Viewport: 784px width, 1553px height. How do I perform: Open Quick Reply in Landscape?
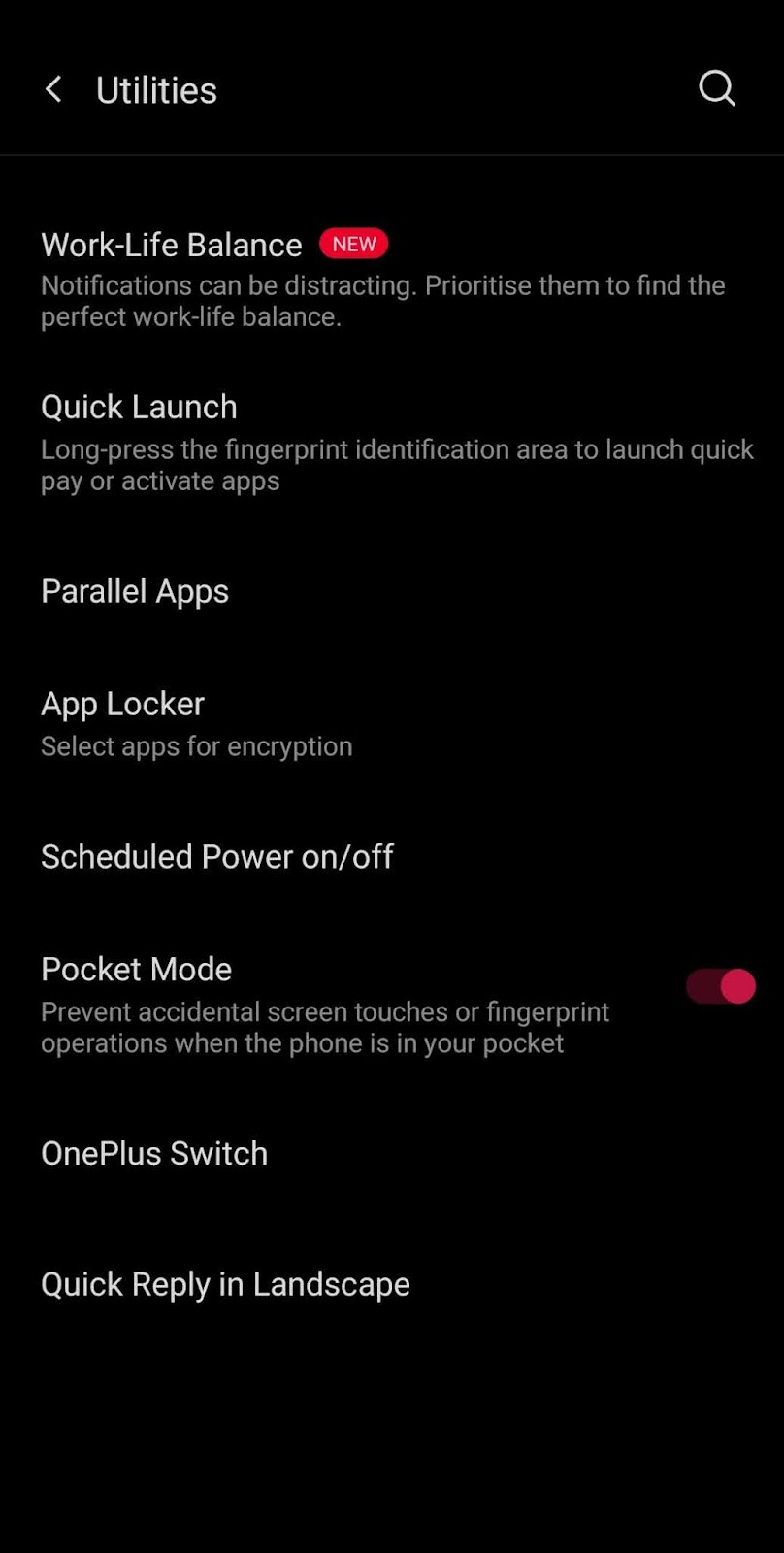coord(225,1284)
